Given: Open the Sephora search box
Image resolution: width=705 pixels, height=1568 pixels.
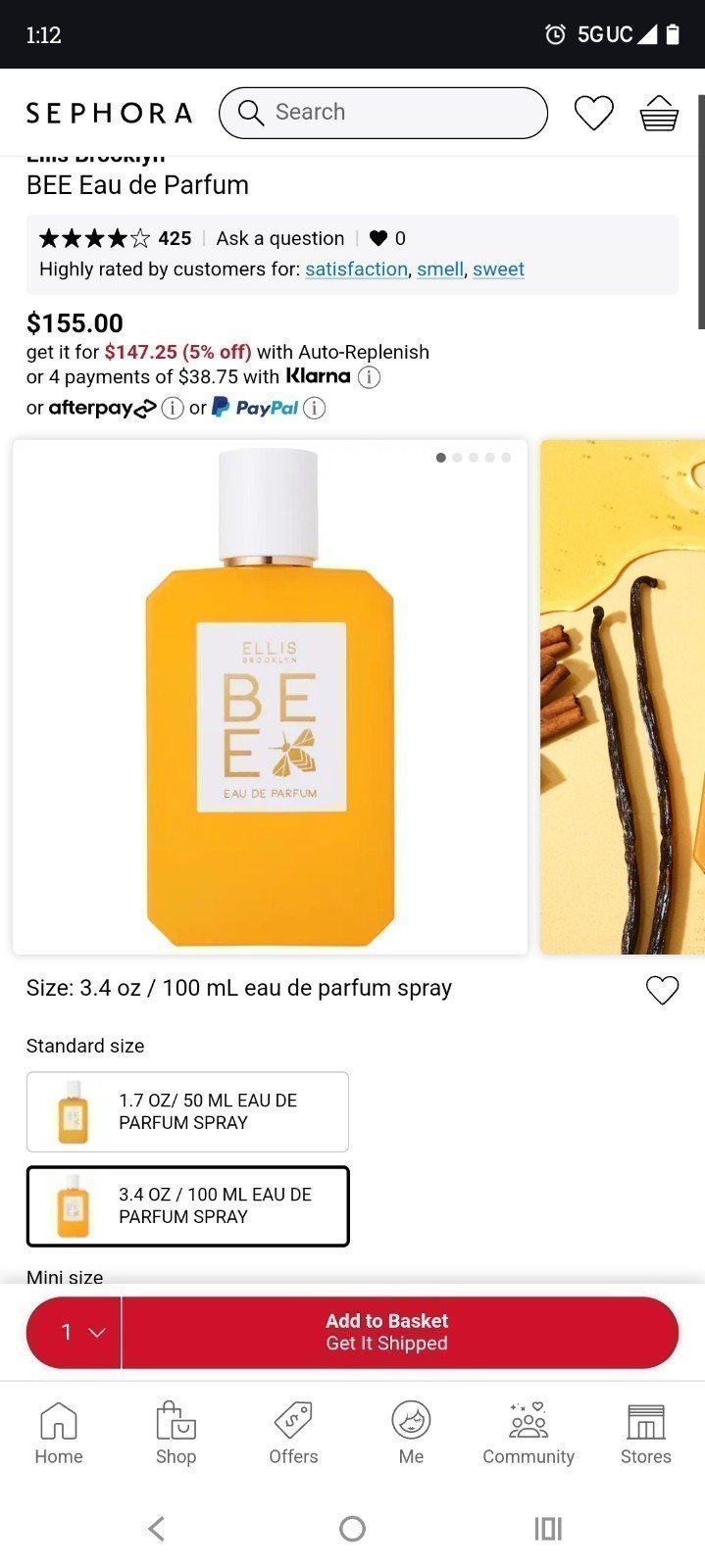Looking at the screenshot, I should [382, 113].
